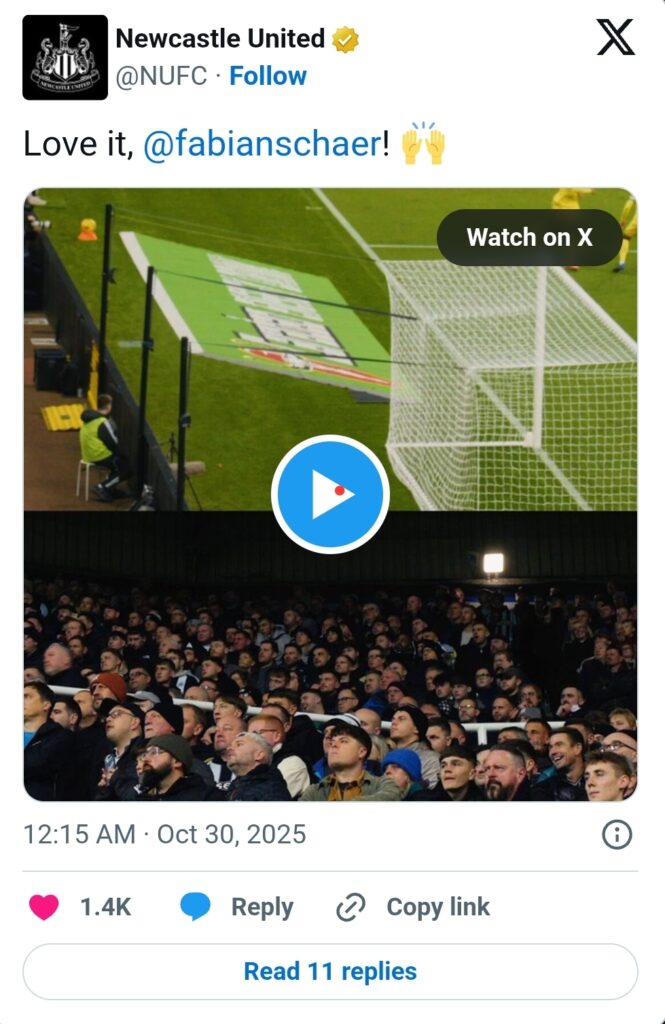Like the tweet with the heart
The height and width of the screenshot is (1024, 665).
coord(43,907)
